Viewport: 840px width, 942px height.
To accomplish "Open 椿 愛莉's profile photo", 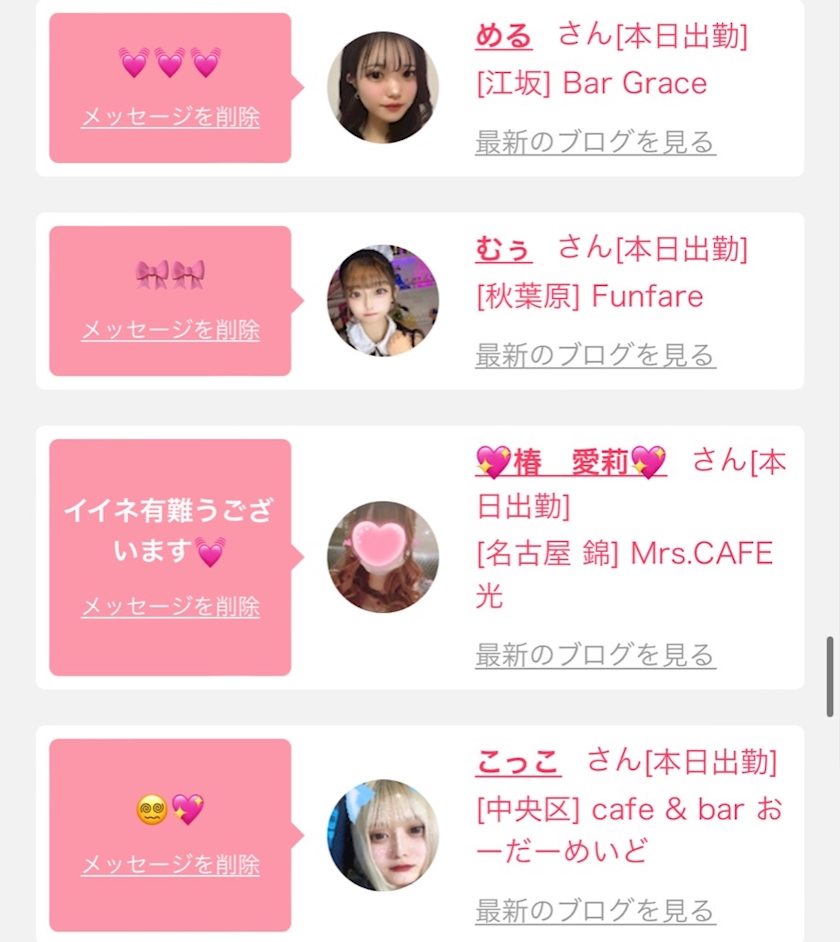I will tap(383, 557).
